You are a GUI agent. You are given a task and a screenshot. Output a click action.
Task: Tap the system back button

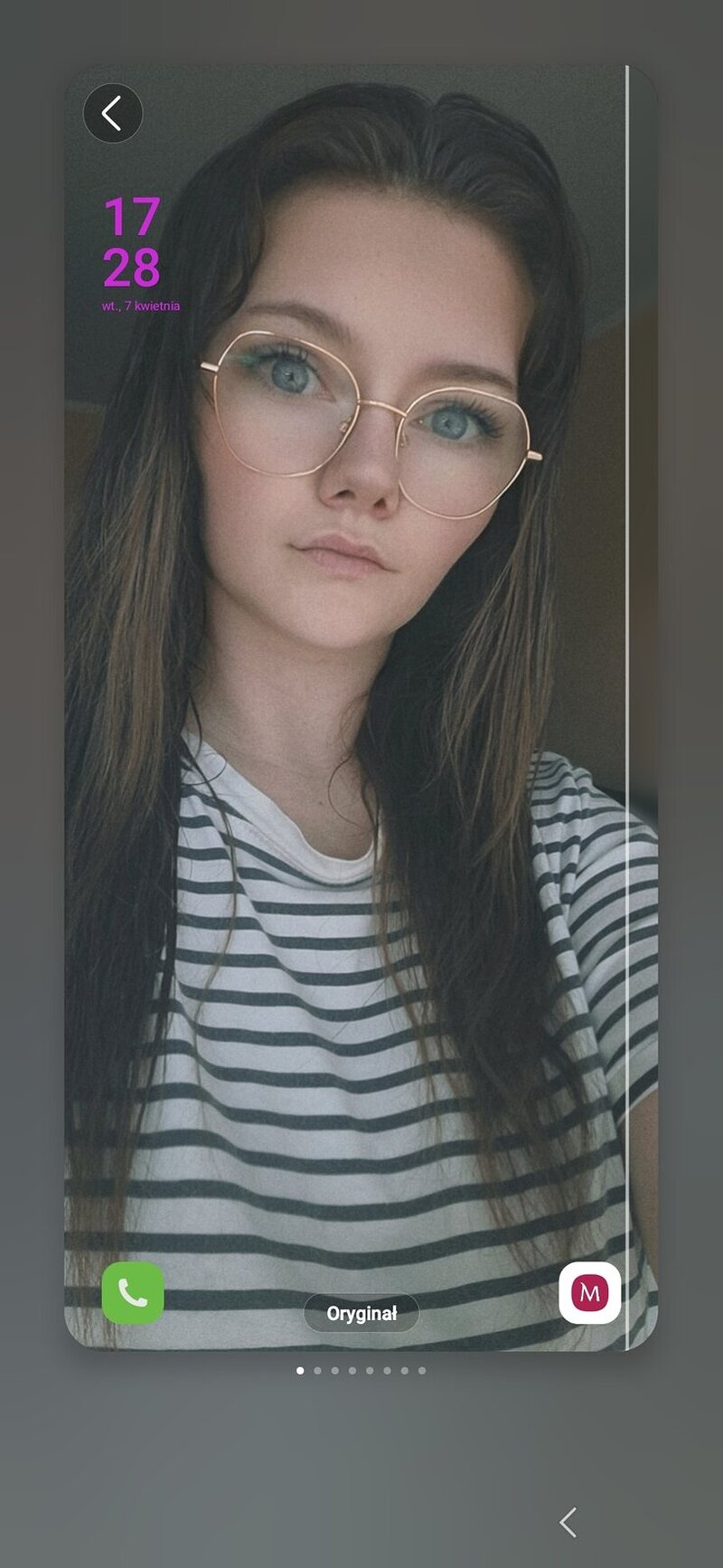coord(568,1522)
